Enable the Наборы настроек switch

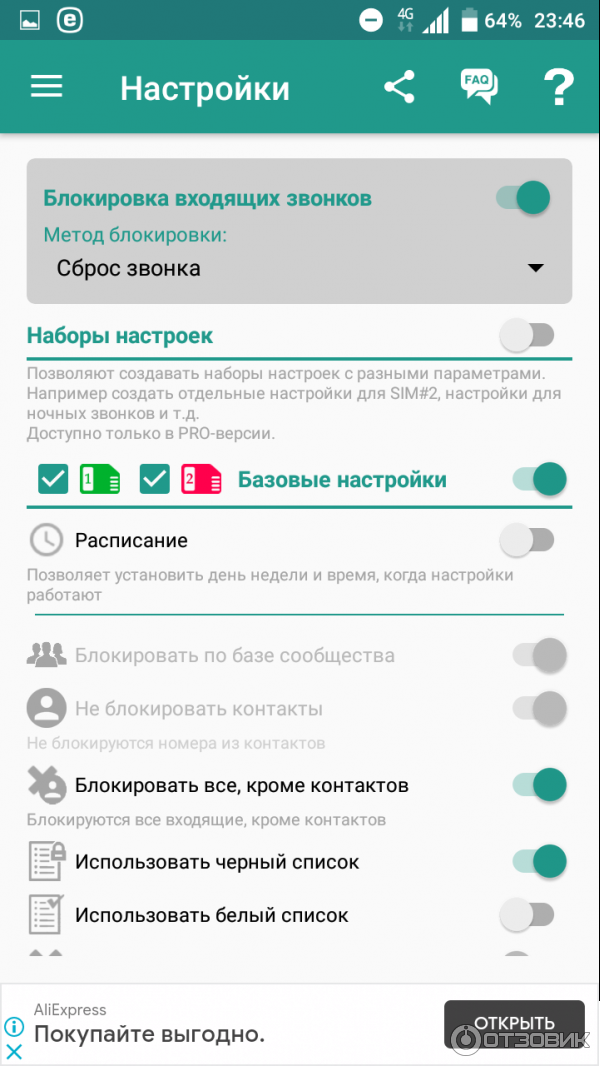(527, 336)
